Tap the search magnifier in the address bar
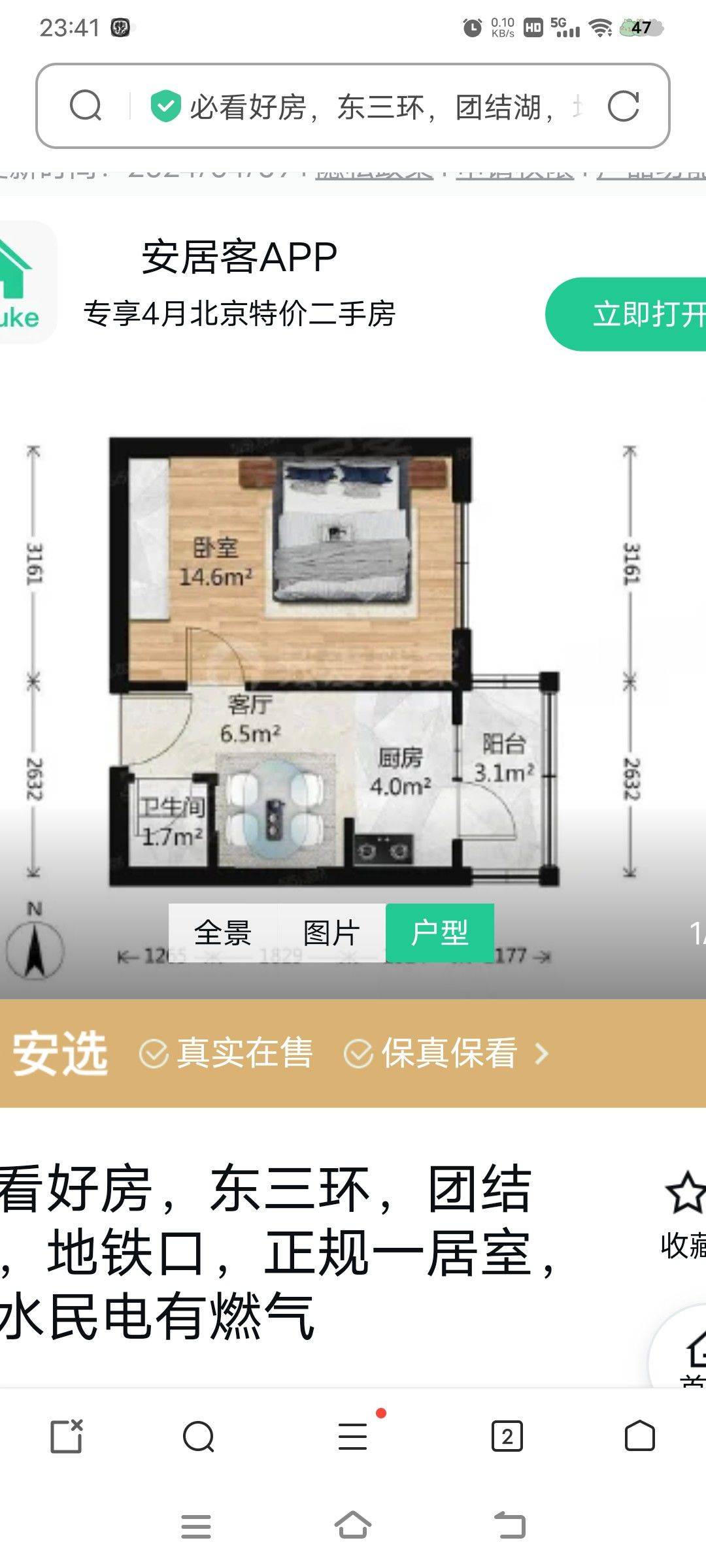The height and width of the screenshot is (1568, 706). coord(86,106)
